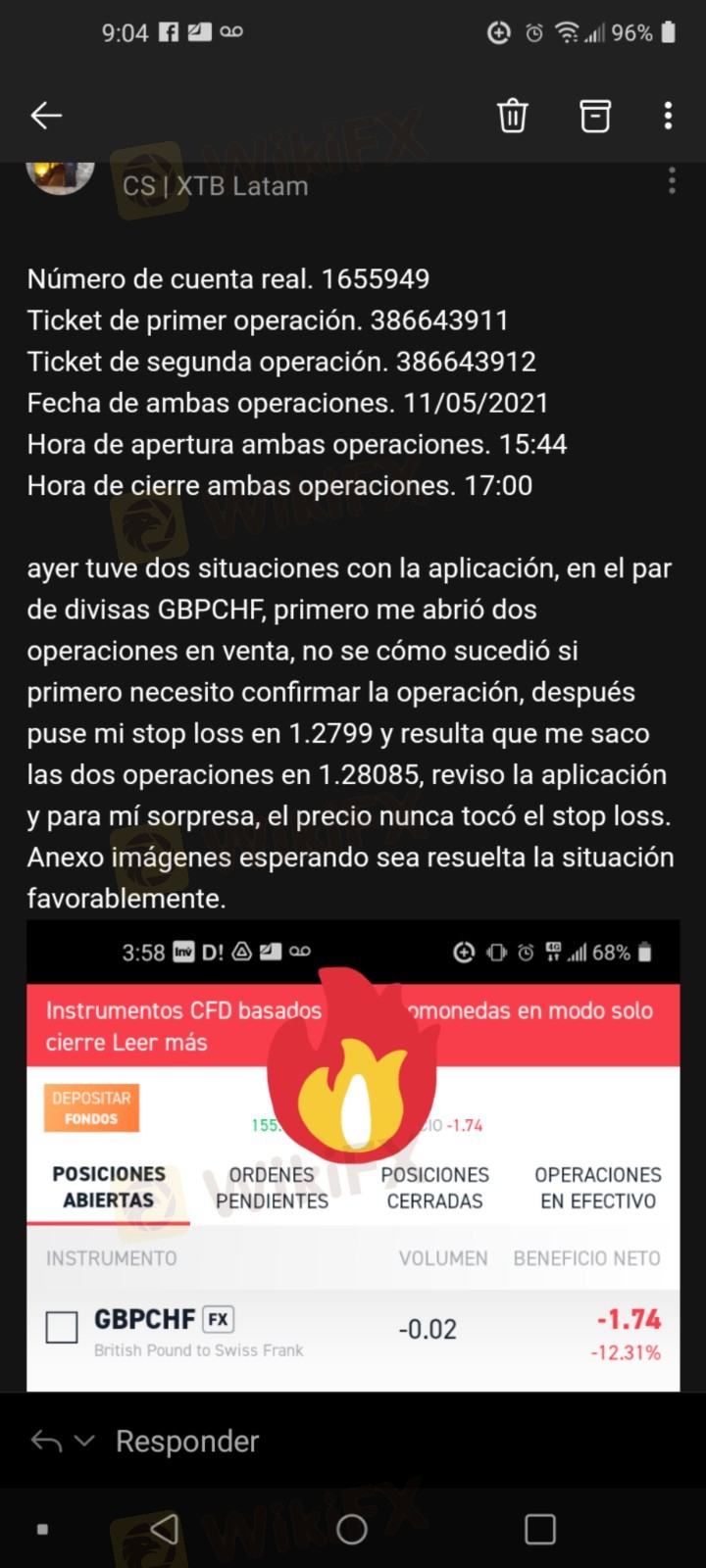Viewport: 706px width, 1568px height.
Task: Go to the home screen
Action: (x=351, y=1529)
